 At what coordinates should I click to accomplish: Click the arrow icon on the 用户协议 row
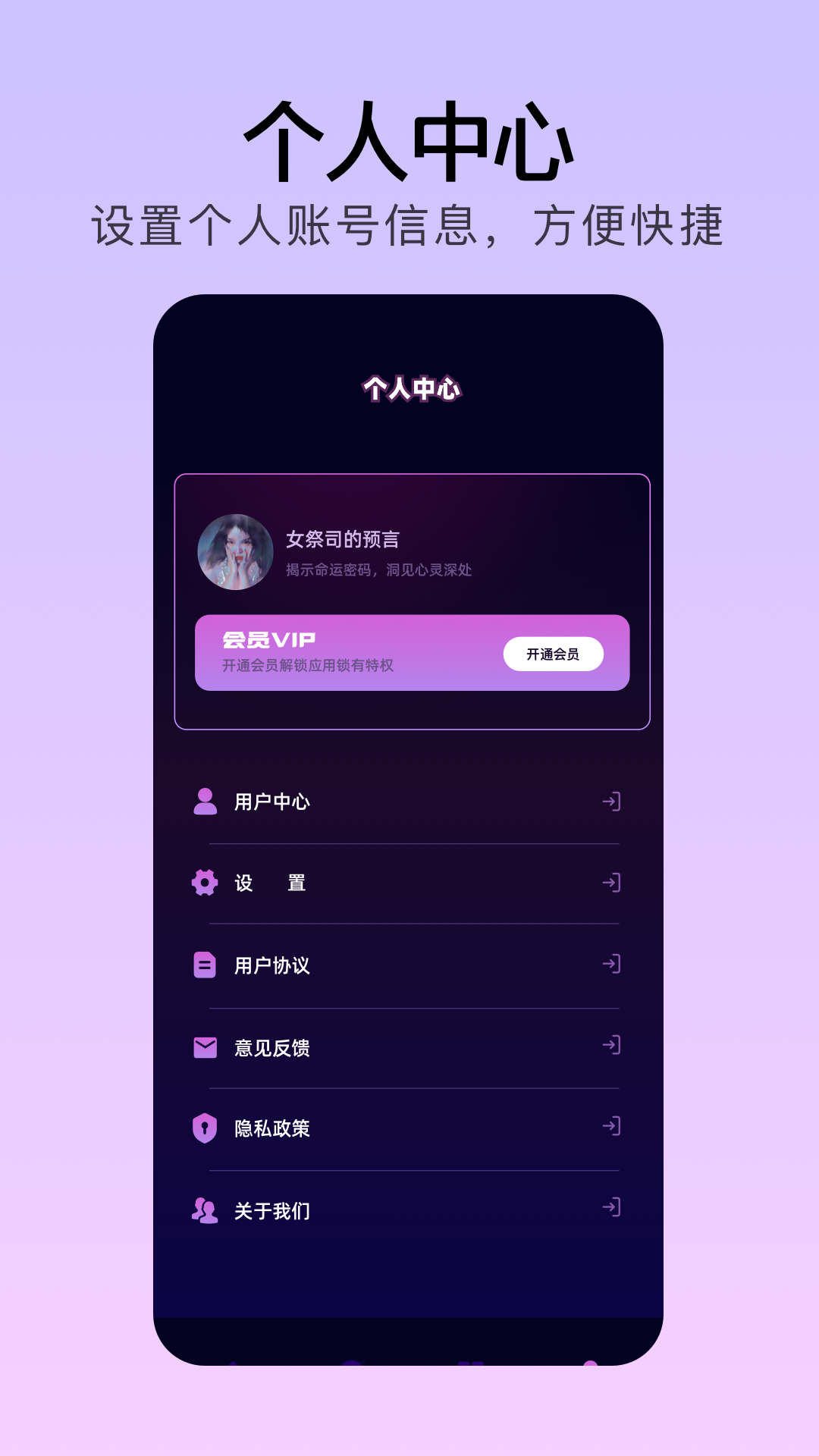(613, 965)
